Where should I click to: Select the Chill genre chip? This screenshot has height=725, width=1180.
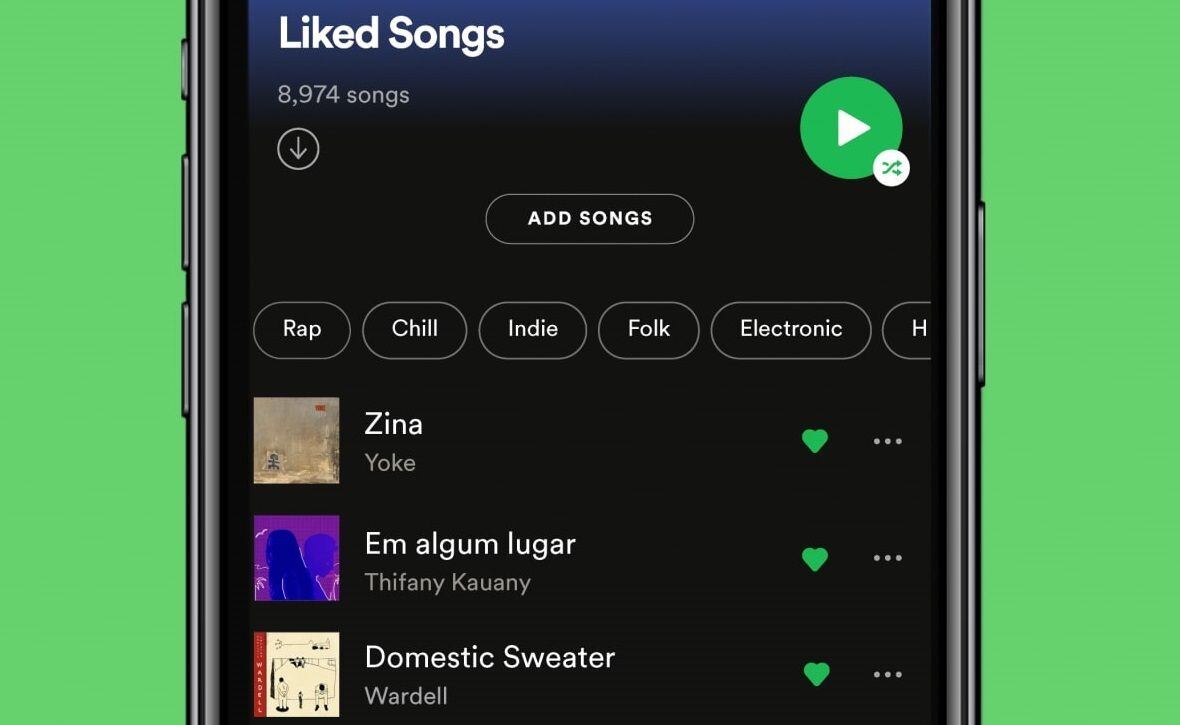click(x=414, y=329)
